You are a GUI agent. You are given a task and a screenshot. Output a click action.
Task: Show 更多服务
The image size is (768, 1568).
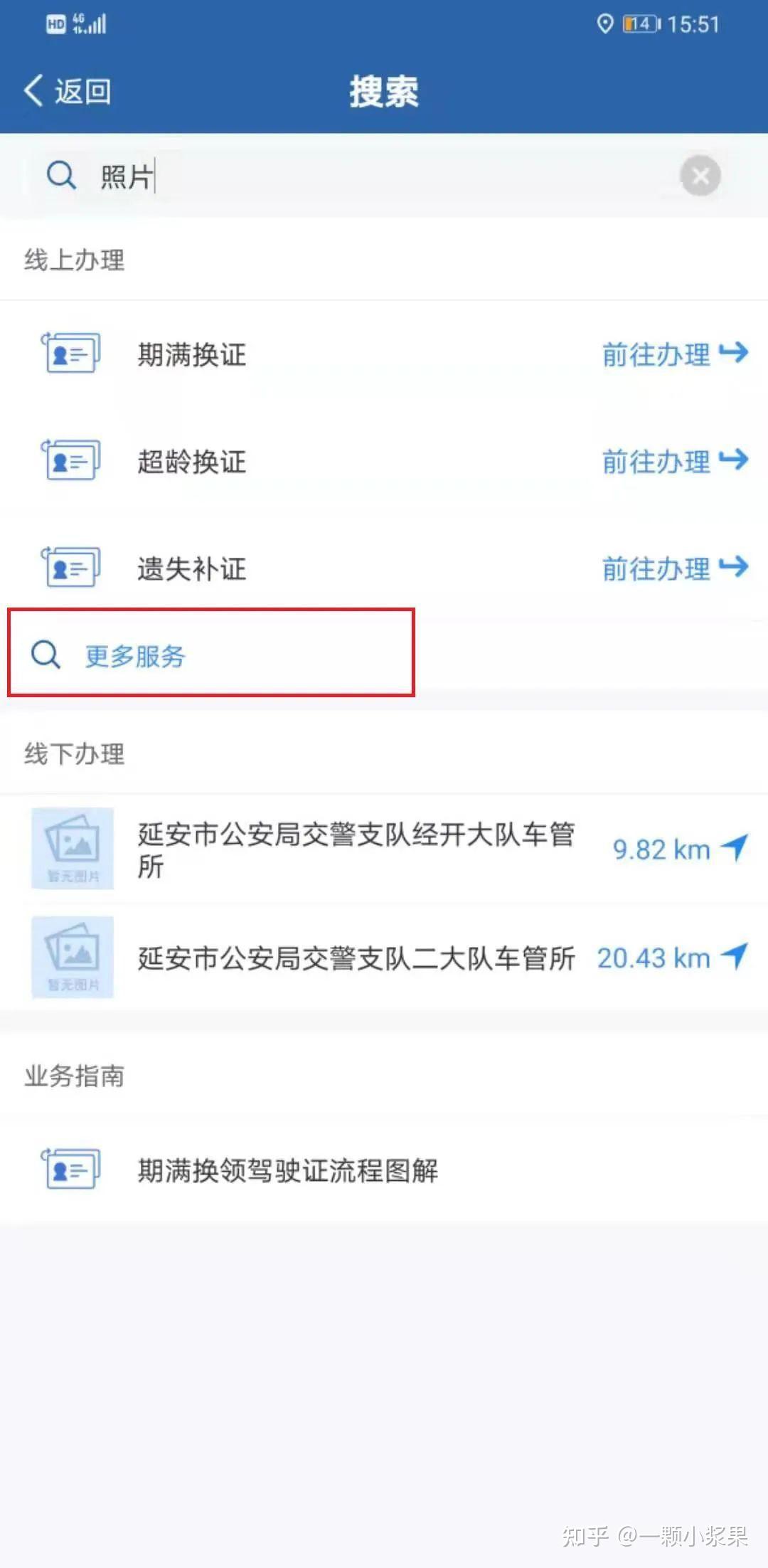135,655
